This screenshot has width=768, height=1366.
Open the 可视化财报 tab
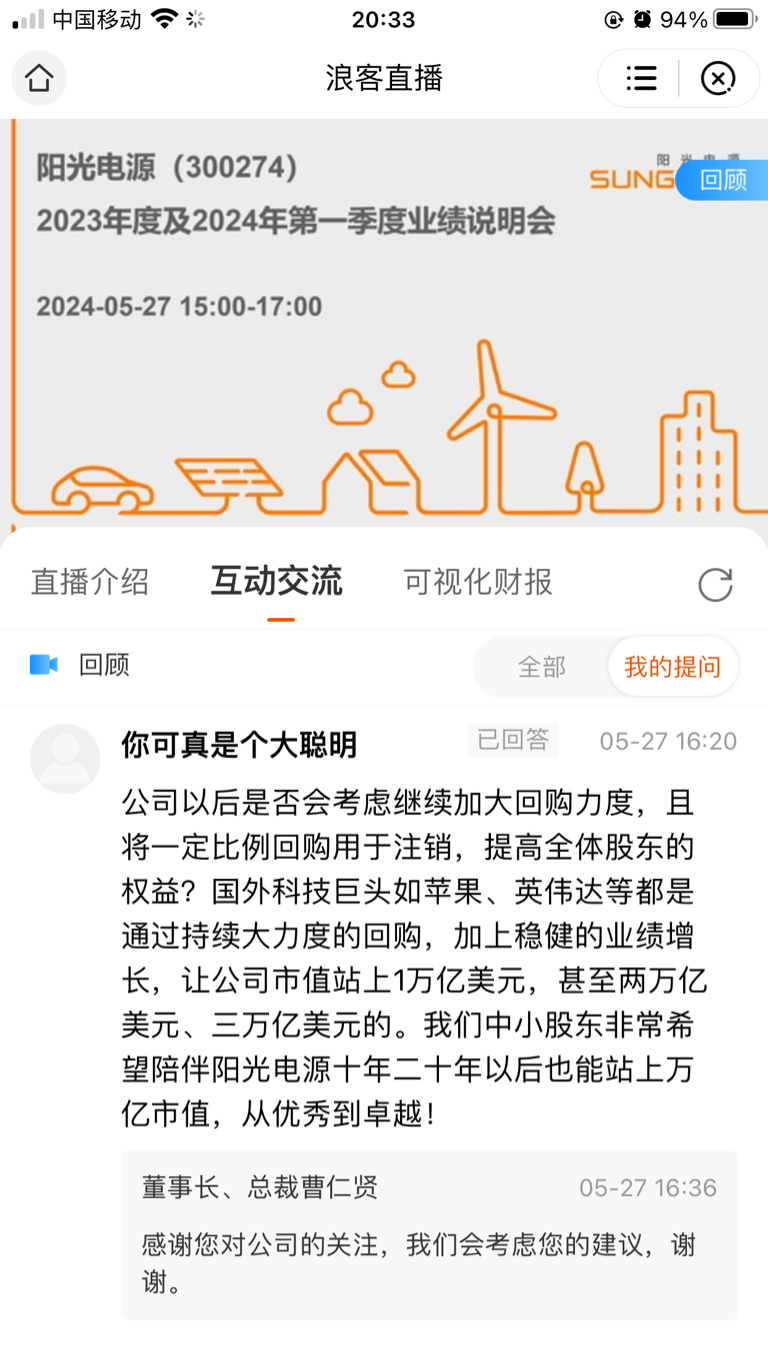pyautogui.click(x=477, y=583)
